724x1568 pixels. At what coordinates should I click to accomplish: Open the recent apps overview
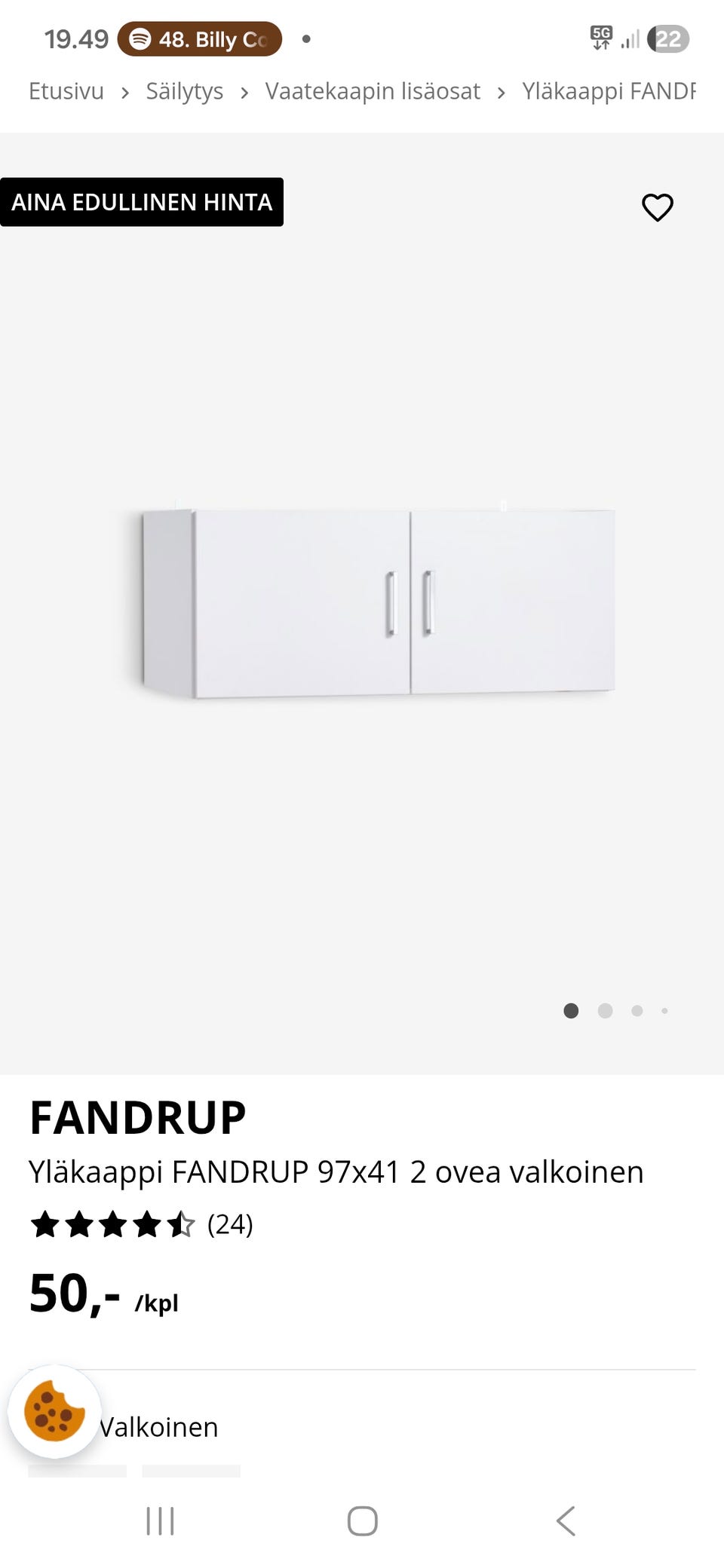pos(160,1521)
